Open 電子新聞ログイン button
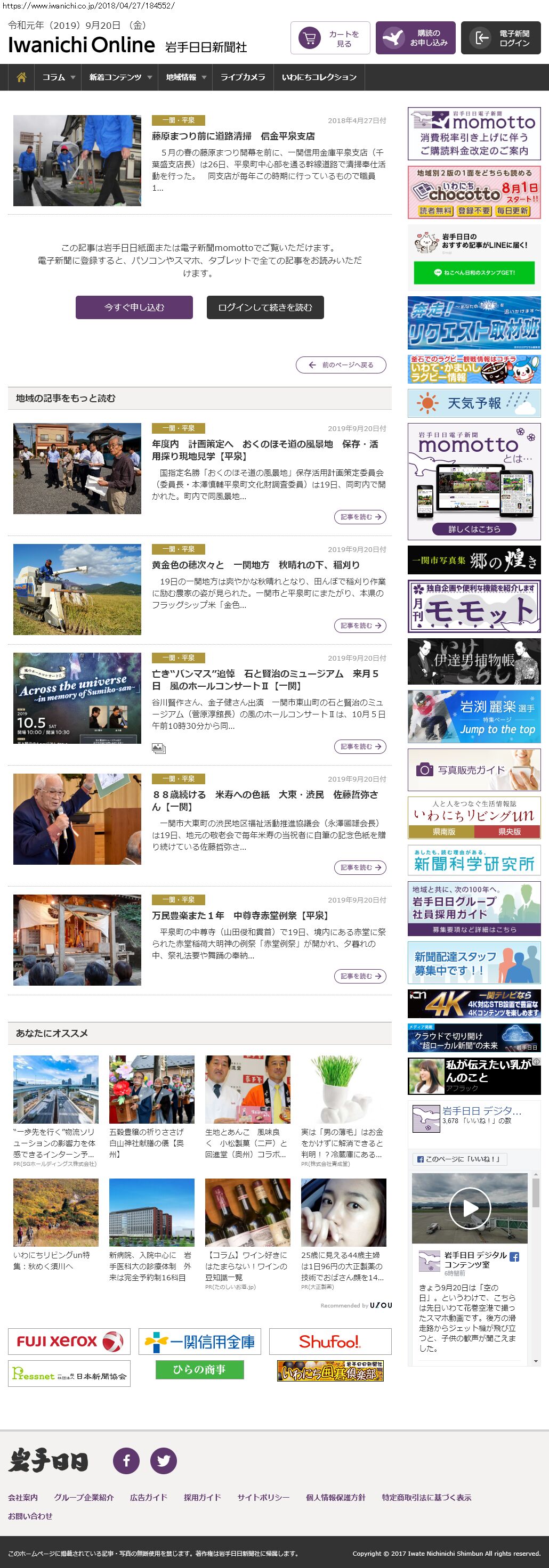The image size is (549, 1568). [x=500, y=38]
